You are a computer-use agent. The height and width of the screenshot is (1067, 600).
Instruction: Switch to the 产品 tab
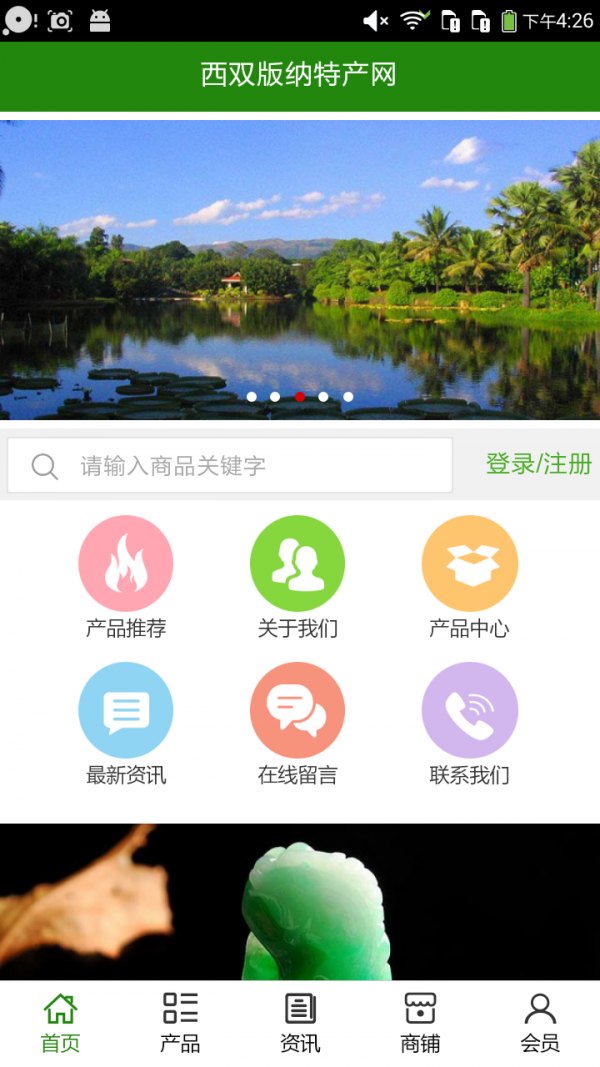(180, 1023)
